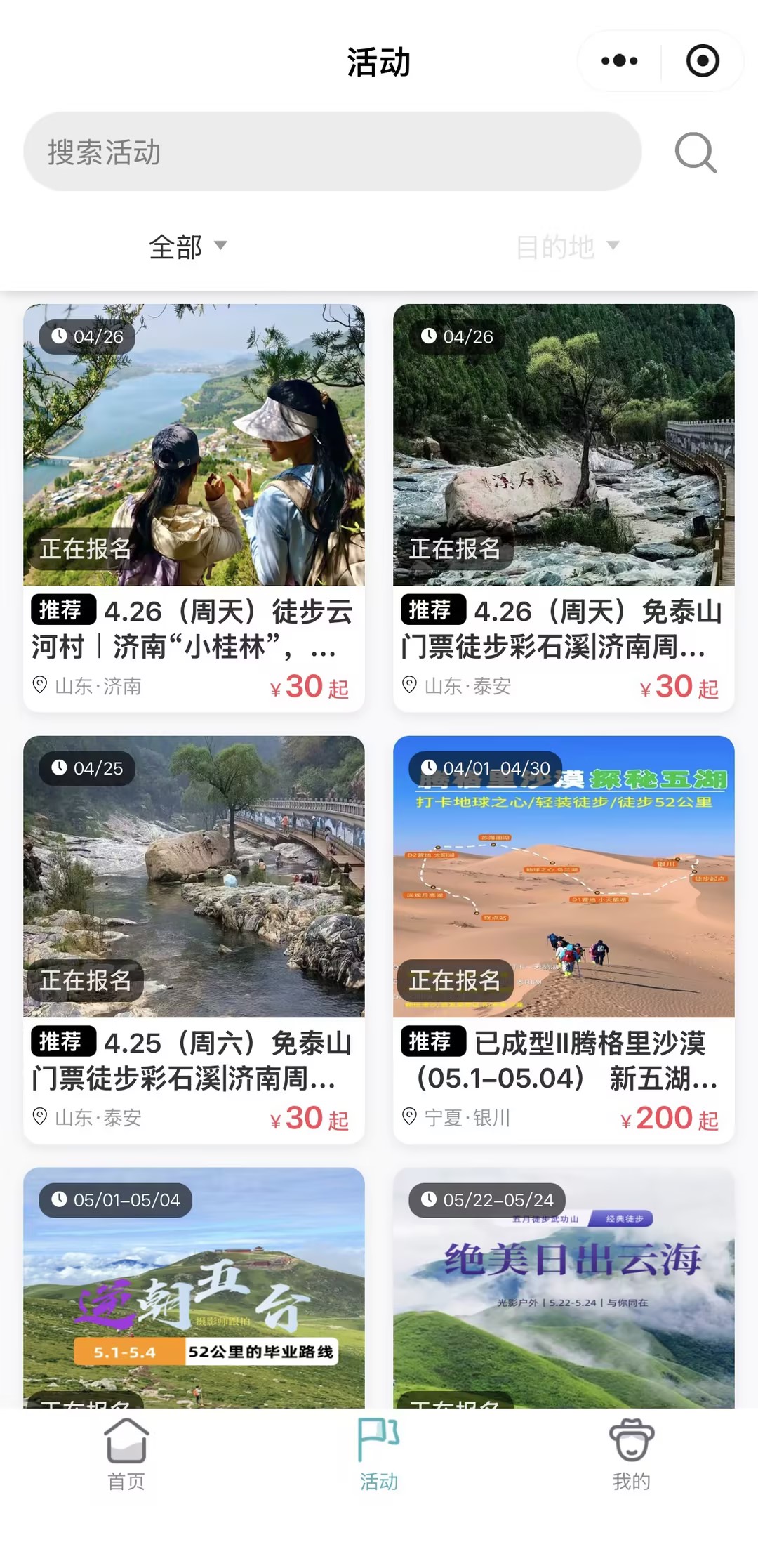Open the 4.26 徒步云河村 济南 activity card

pos(194,507)
